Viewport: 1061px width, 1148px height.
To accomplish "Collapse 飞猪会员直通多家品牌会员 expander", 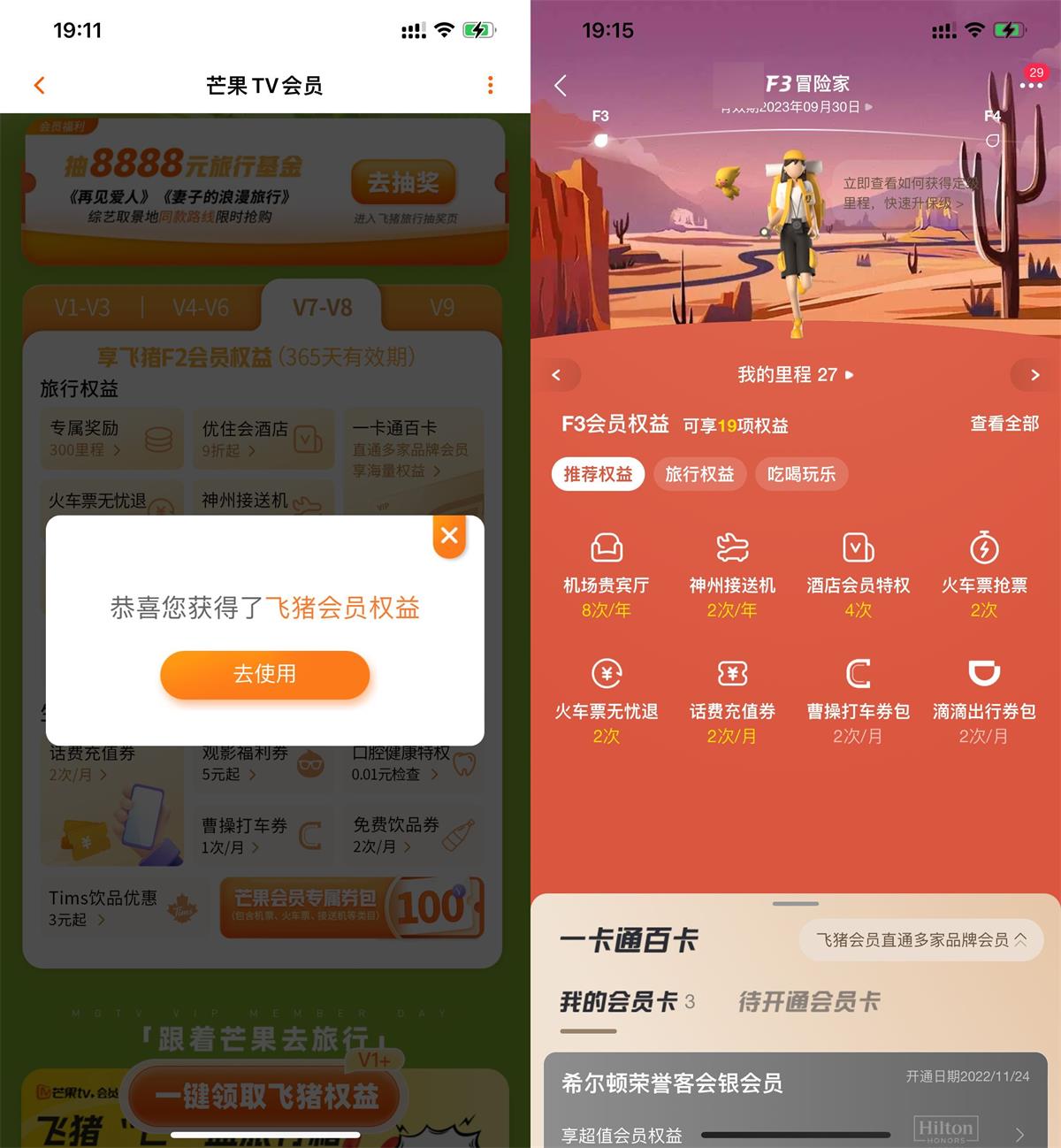I will (920, 939).
